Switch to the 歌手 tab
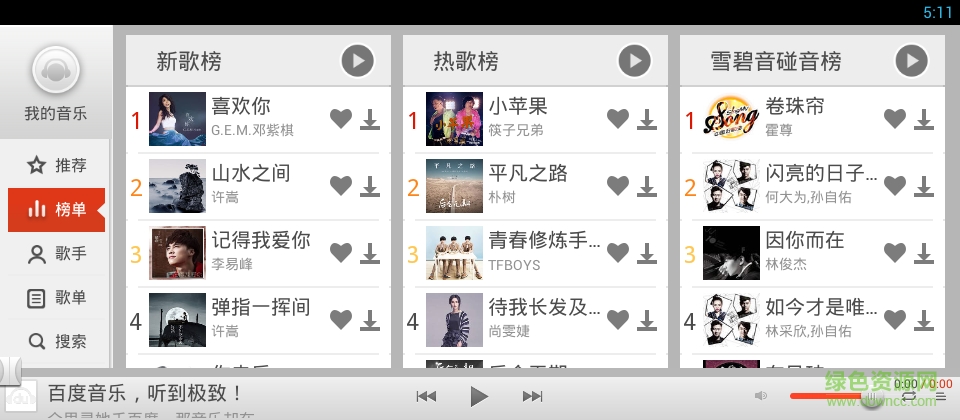Screen dimensions: 960x420 pos(56,253)
